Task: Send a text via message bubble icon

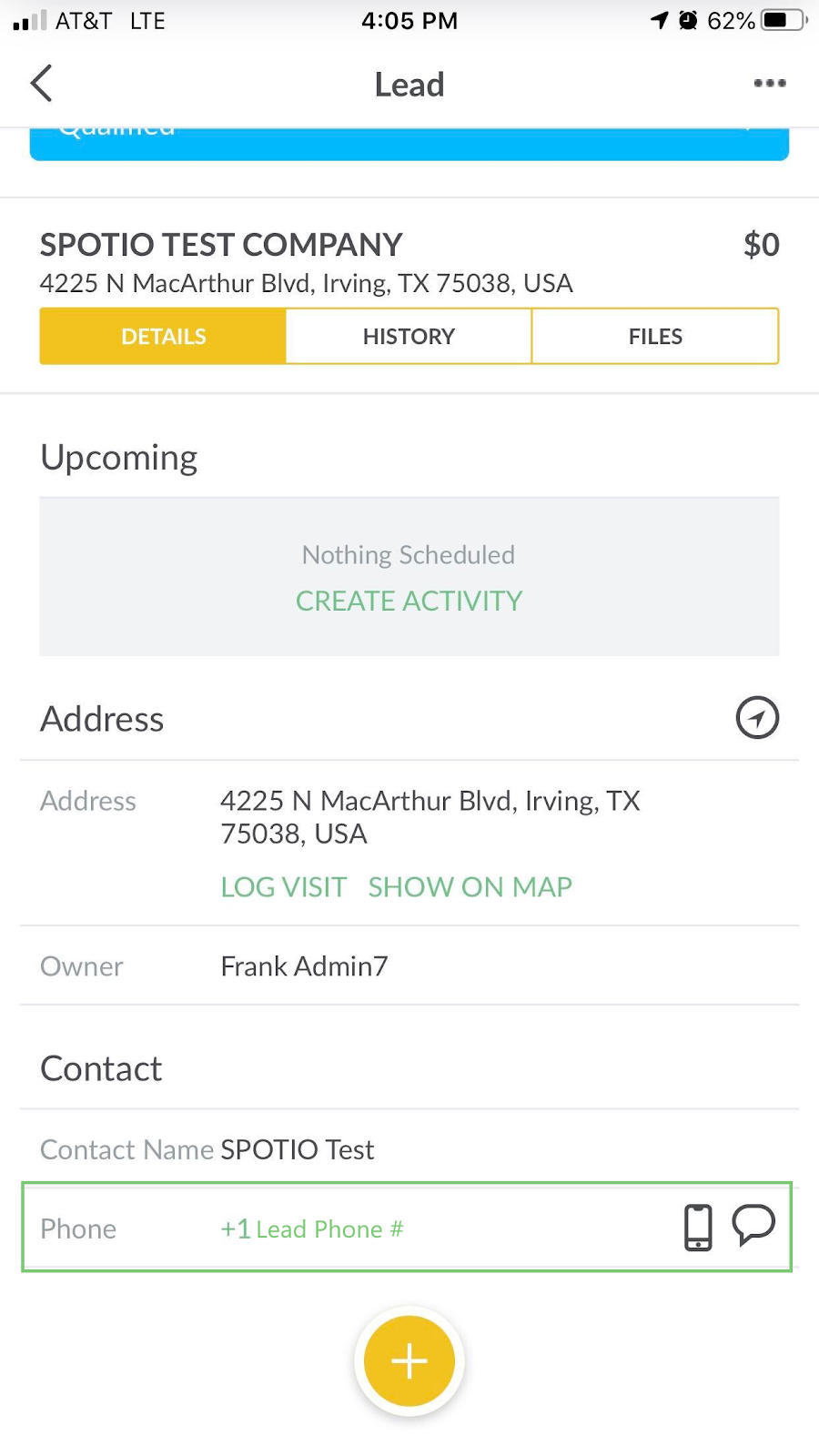Action: click(753, 1225)
